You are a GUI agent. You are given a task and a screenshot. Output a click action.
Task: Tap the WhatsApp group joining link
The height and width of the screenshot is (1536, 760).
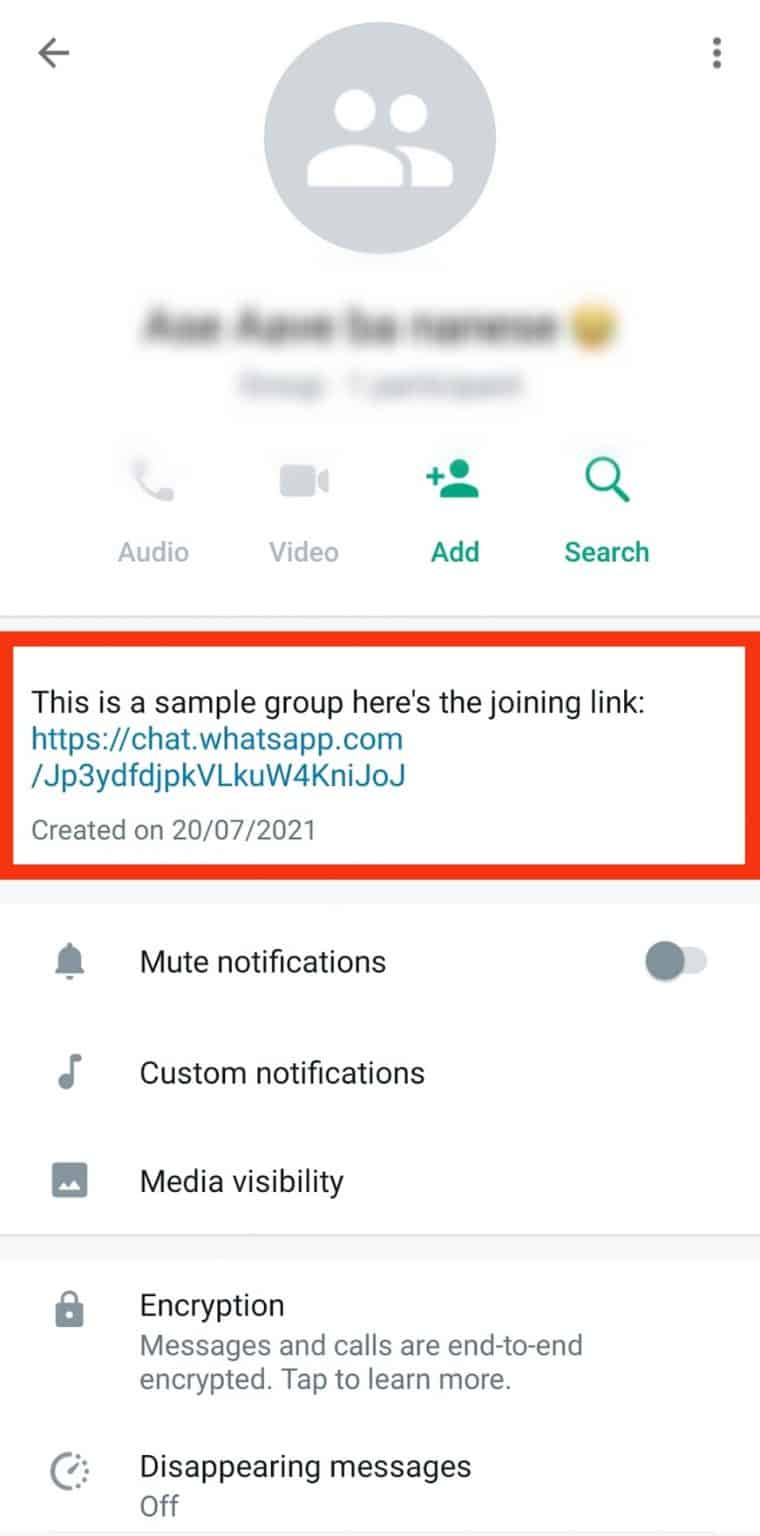(x=218, y=760)
